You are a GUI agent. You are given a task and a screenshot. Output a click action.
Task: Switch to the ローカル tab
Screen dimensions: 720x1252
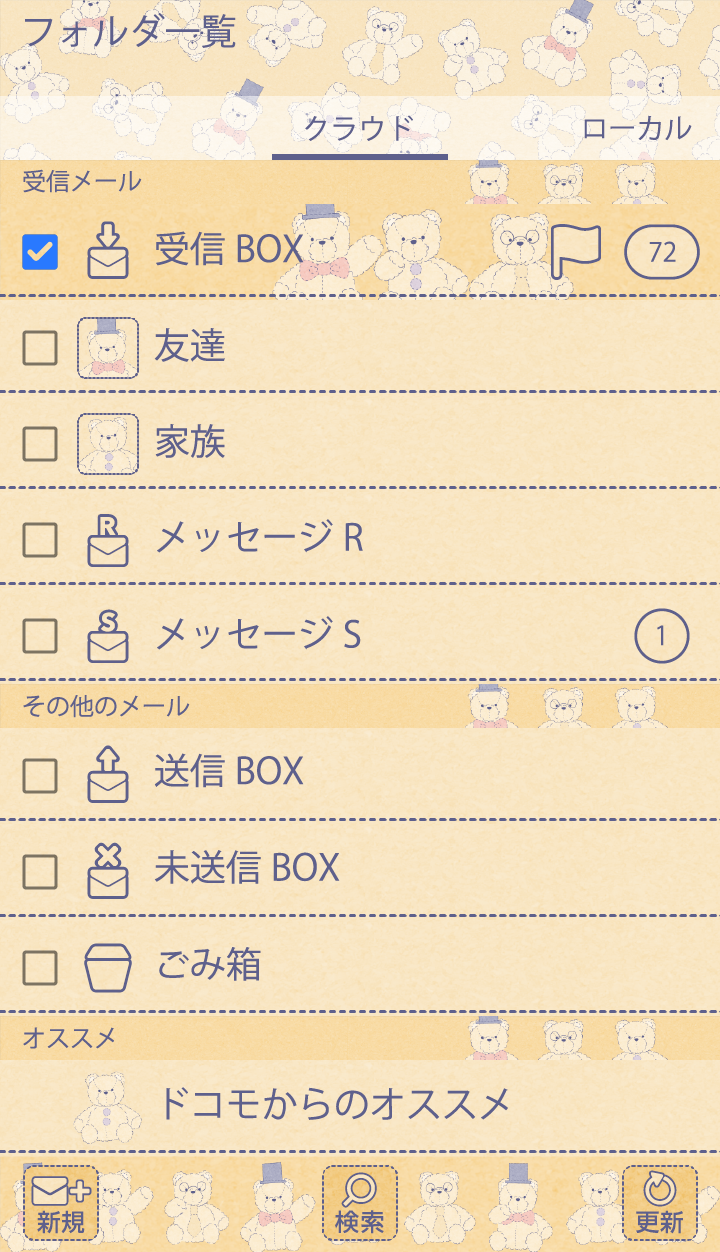coord(636,128)
